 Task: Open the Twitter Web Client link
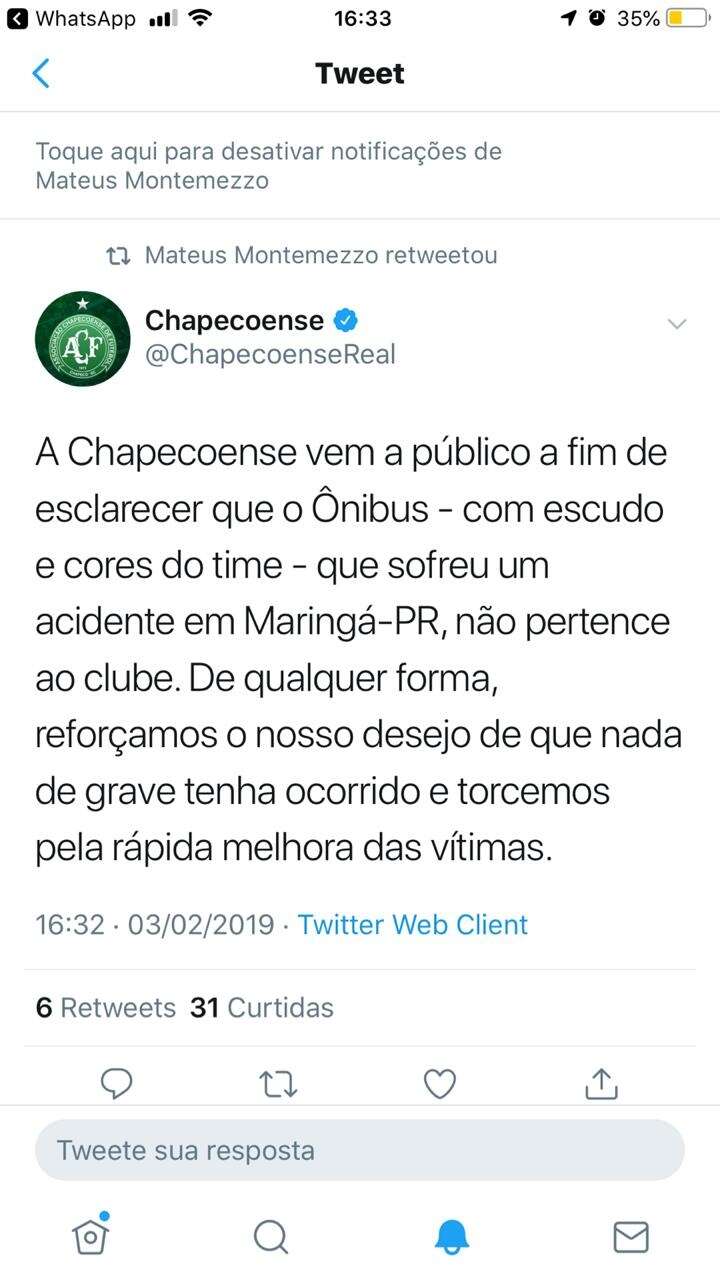(412, 924)
